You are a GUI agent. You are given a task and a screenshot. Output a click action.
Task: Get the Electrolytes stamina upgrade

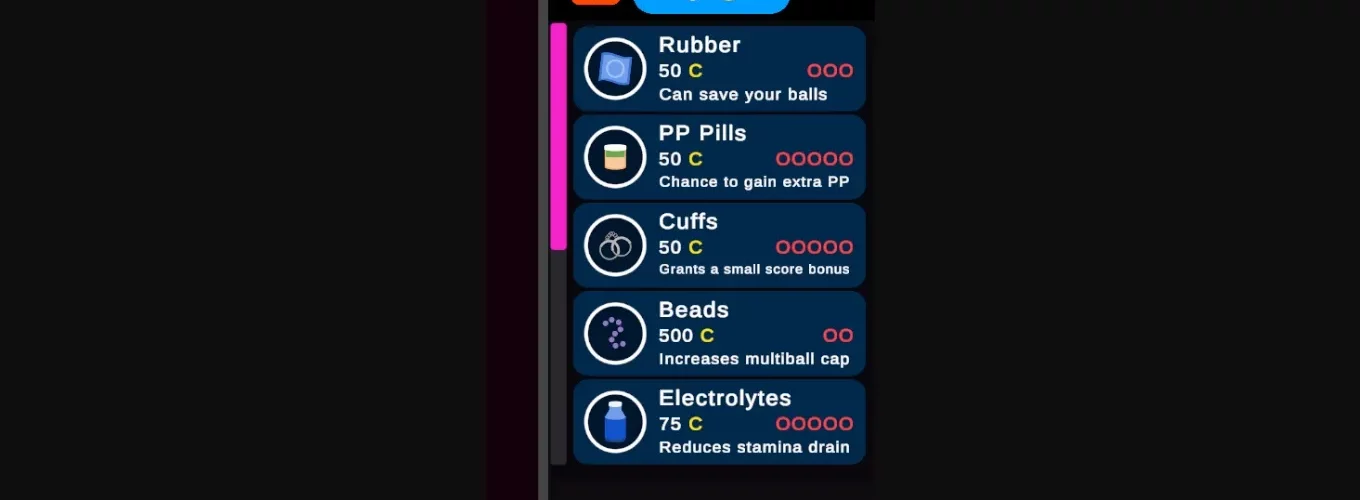pyautogui.click(x=718, y=421)
